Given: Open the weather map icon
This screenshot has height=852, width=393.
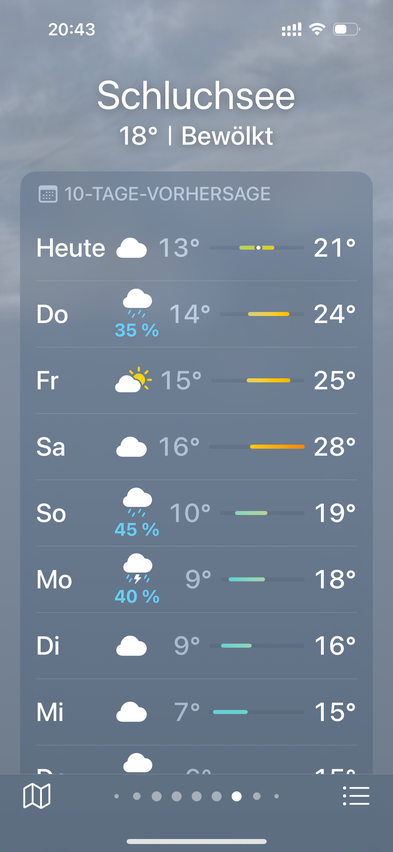Looking at the screenshot, I should (x=36, y=796).
